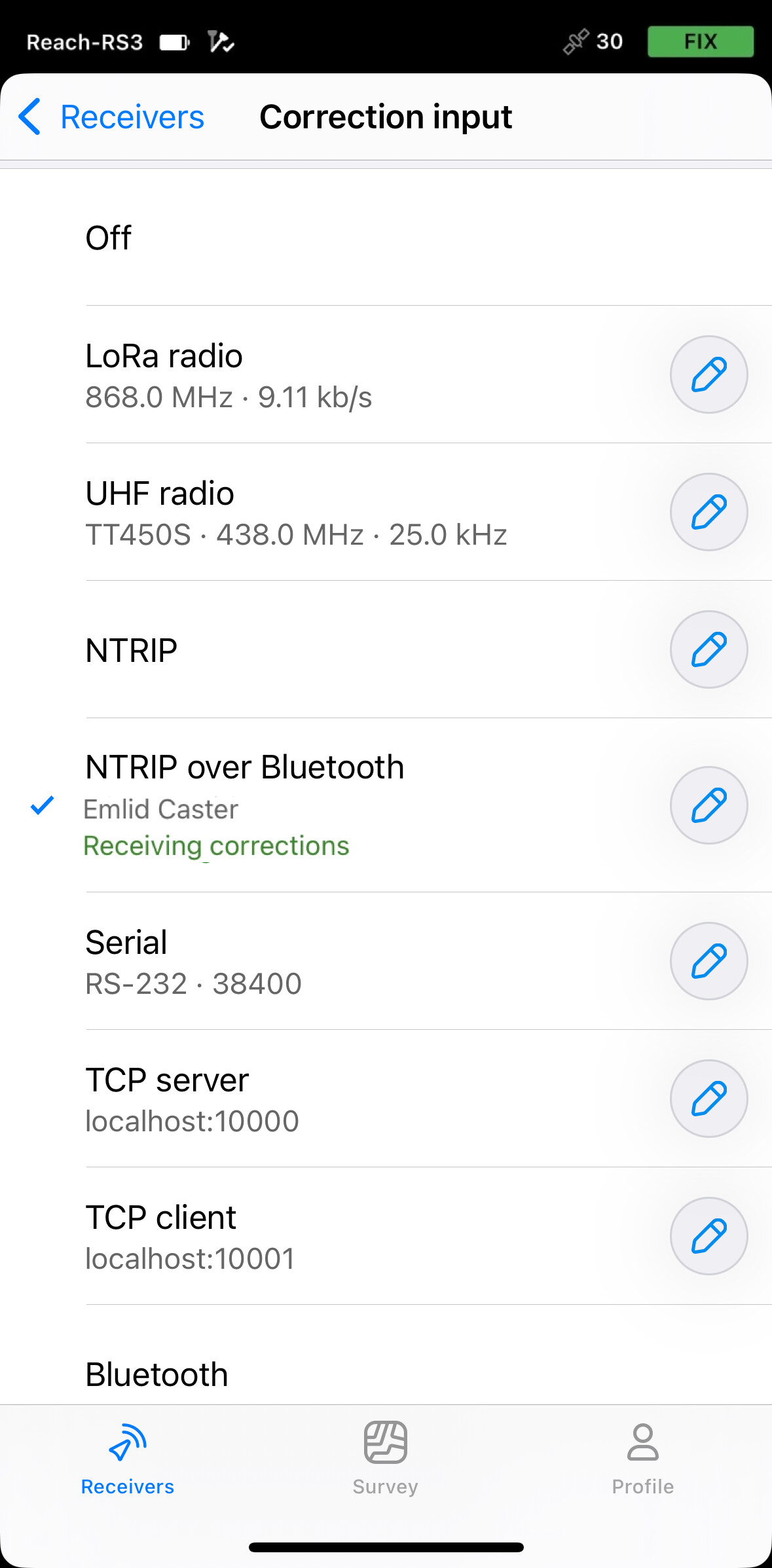Image resolution: width=772 pixels, height=1568 pixels.
Task: Edit TCP client settings
Action: 708,1236
